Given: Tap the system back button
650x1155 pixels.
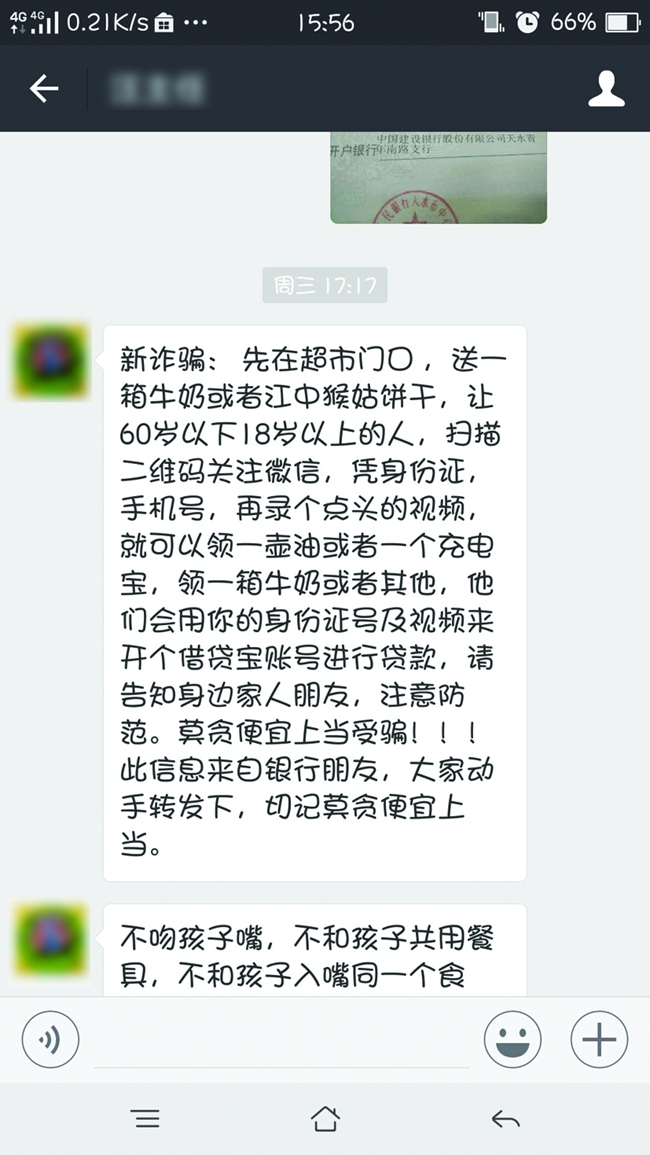Looking at the screenshot, I should coord(505,1119).
